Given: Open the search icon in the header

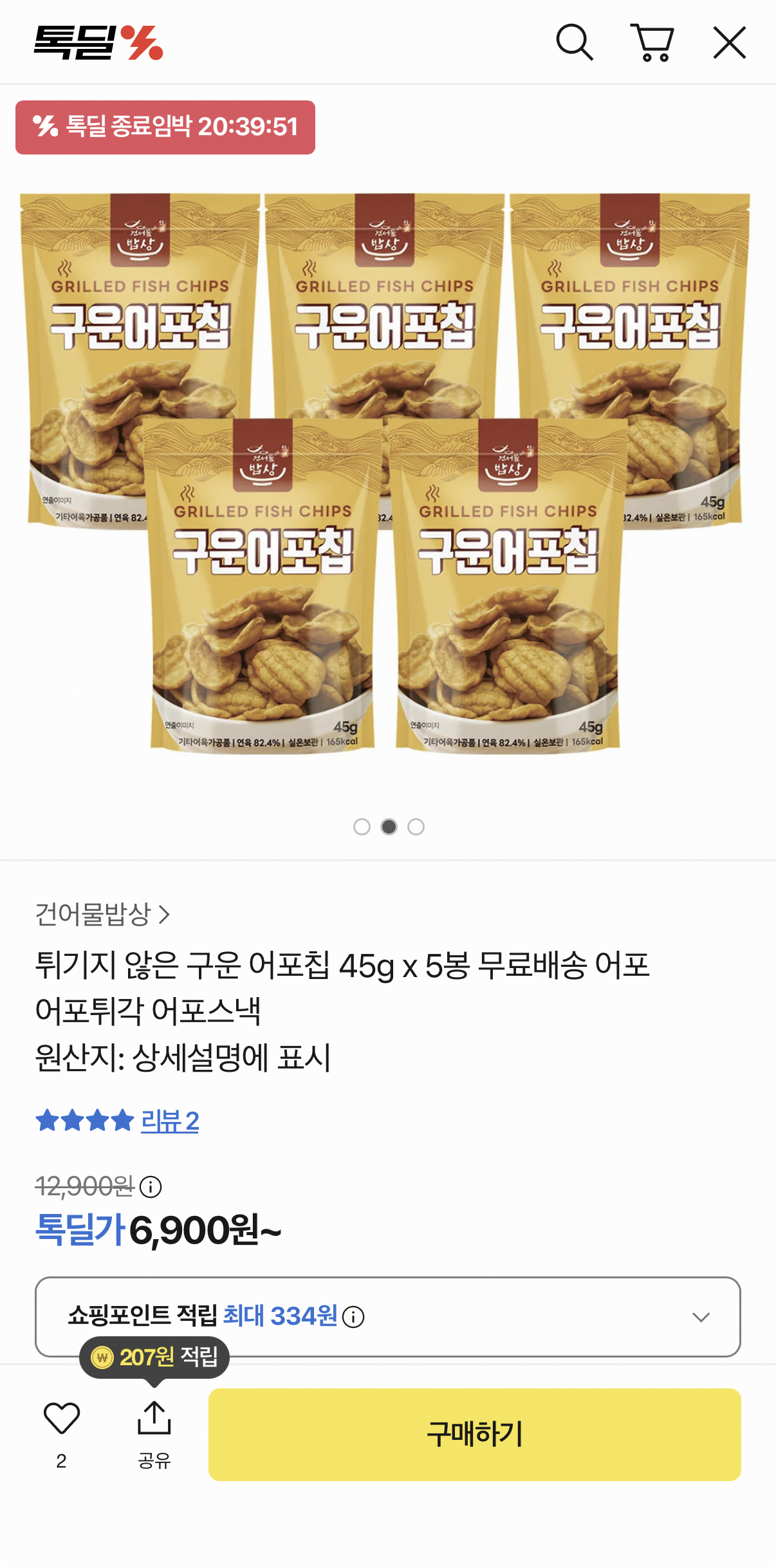Looking at the screenshot, I should tap(574, 43).
